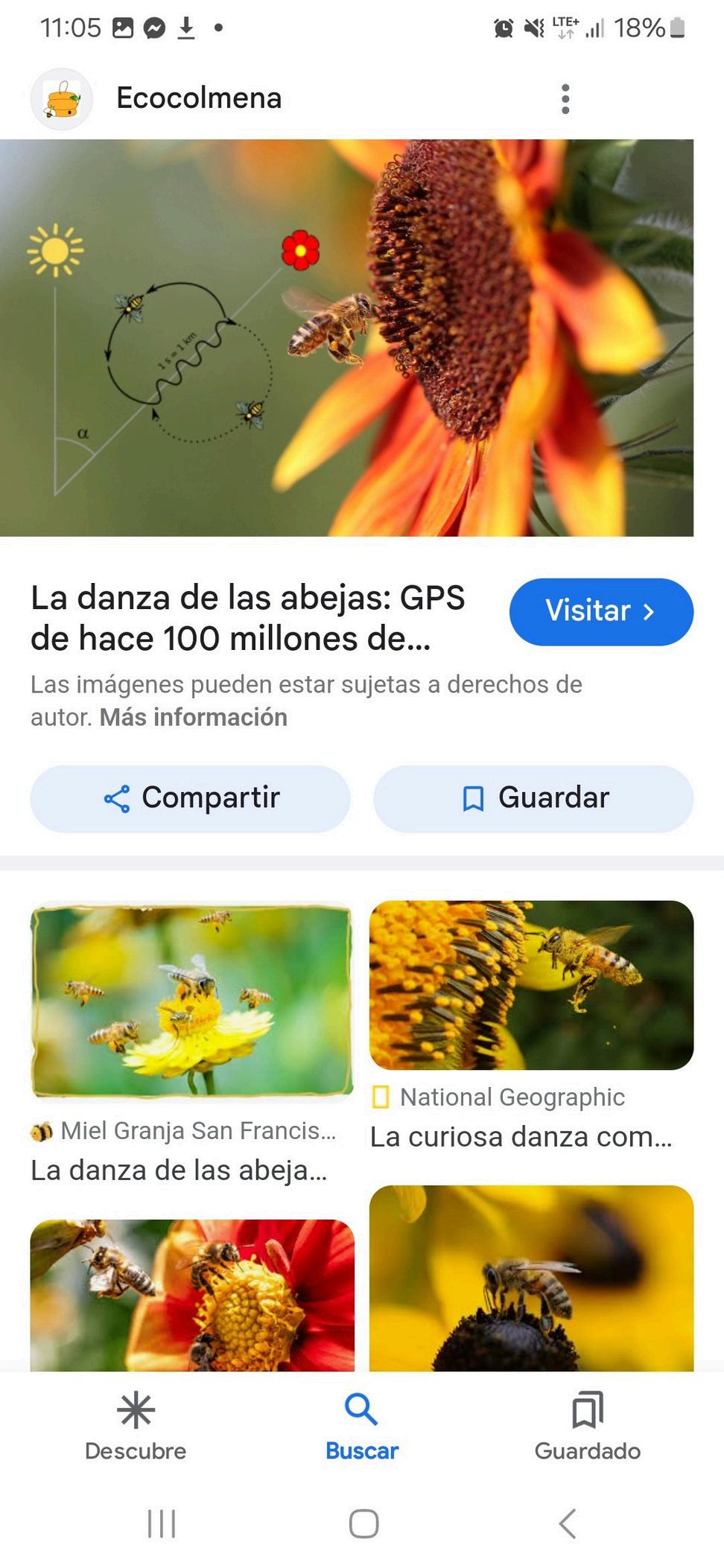Open the National Geographic bee image
724x1568 pixels.
pos(531,985)
